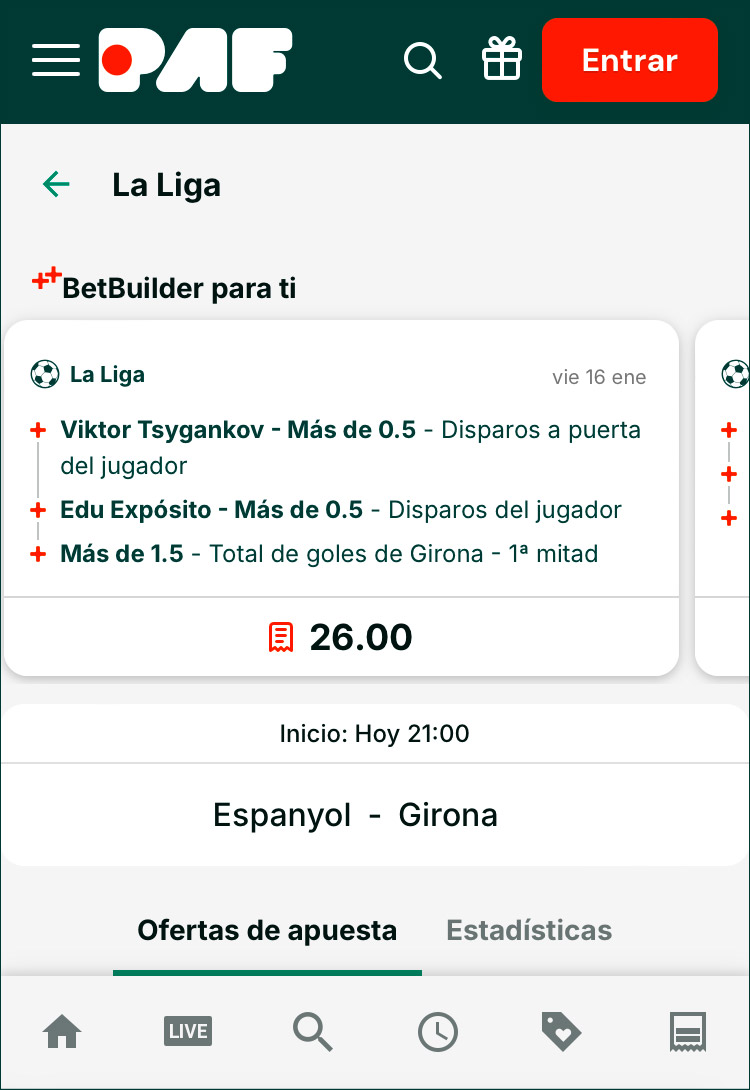Go back from La Liga
This screenshot has width=750, height=1090.
tap(57, 184)
